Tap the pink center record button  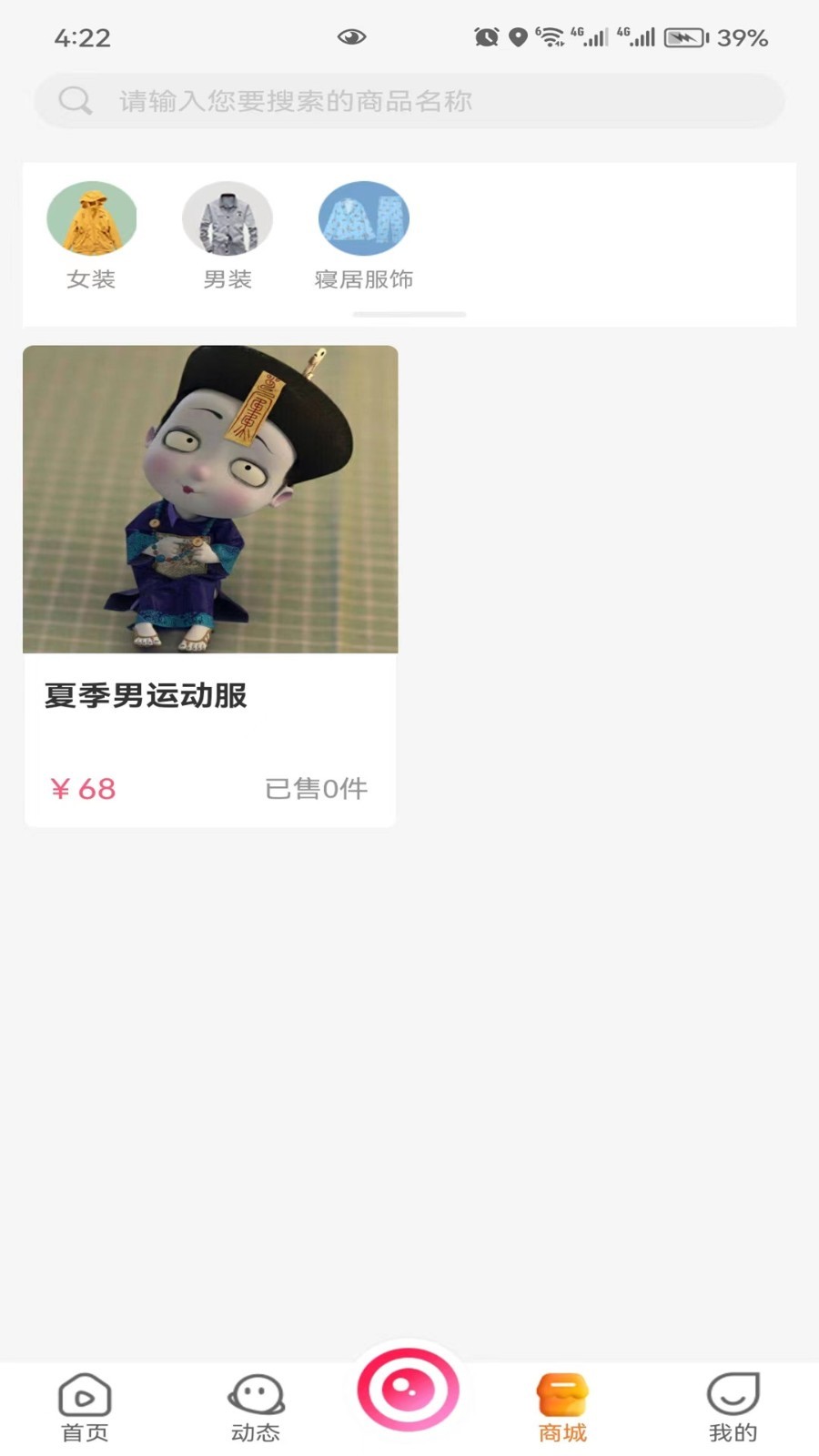[409, 1390]
